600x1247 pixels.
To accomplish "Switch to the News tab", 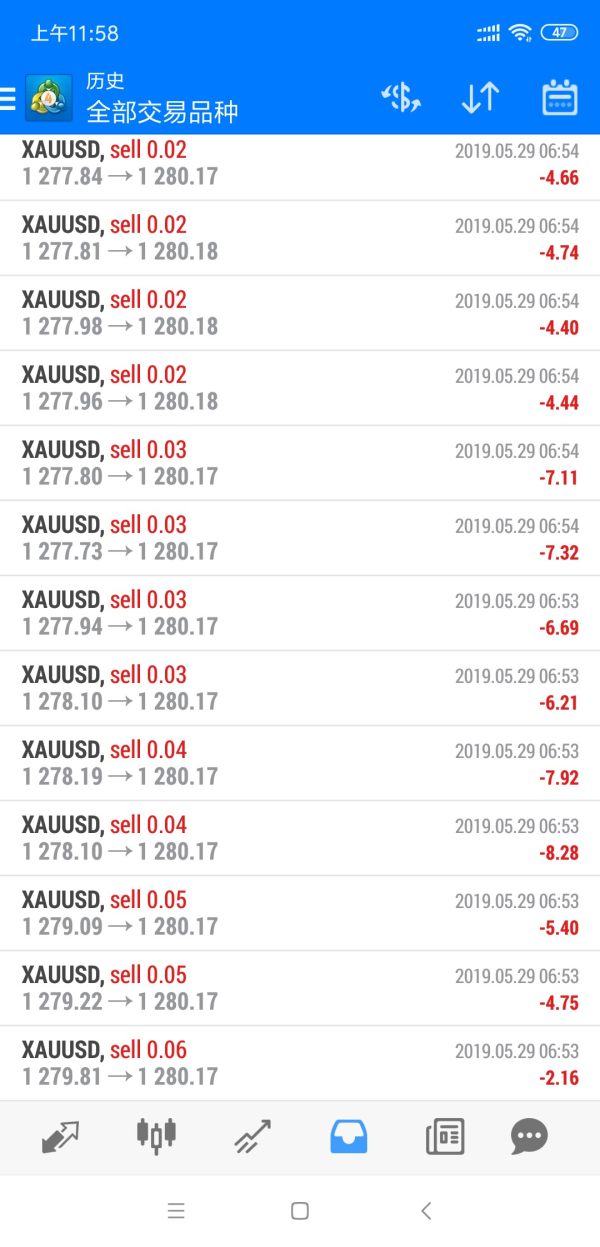I will 445,1137.
